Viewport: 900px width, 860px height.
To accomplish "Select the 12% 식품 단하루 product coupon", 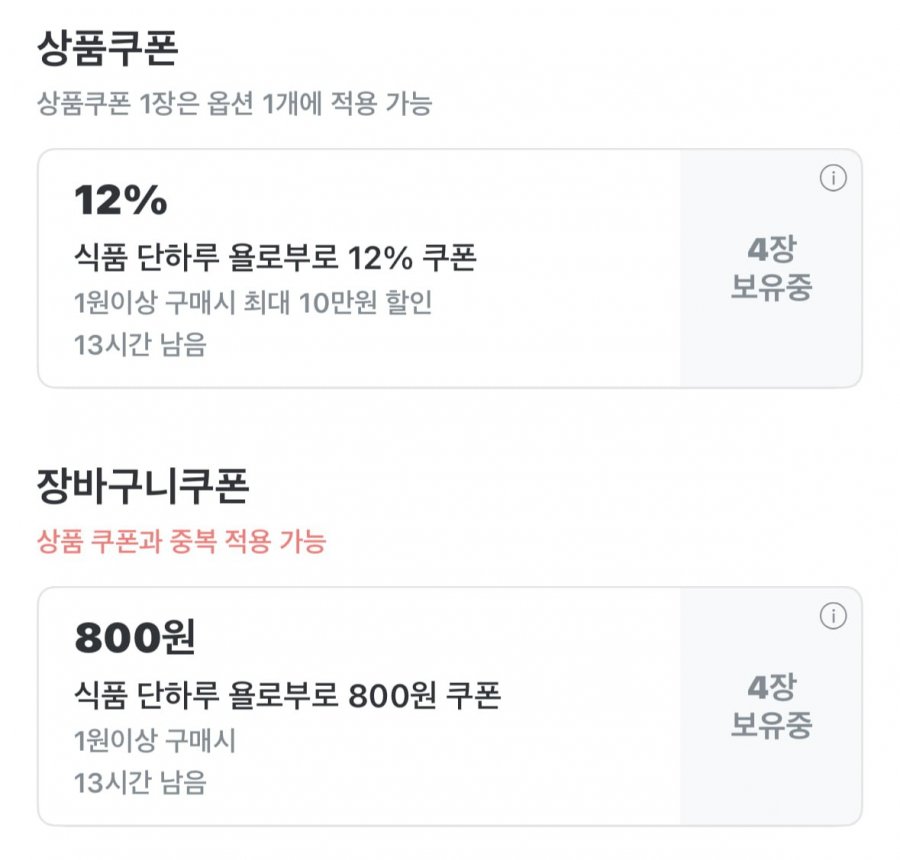I will pyautogui.click(x=360, y=269).
